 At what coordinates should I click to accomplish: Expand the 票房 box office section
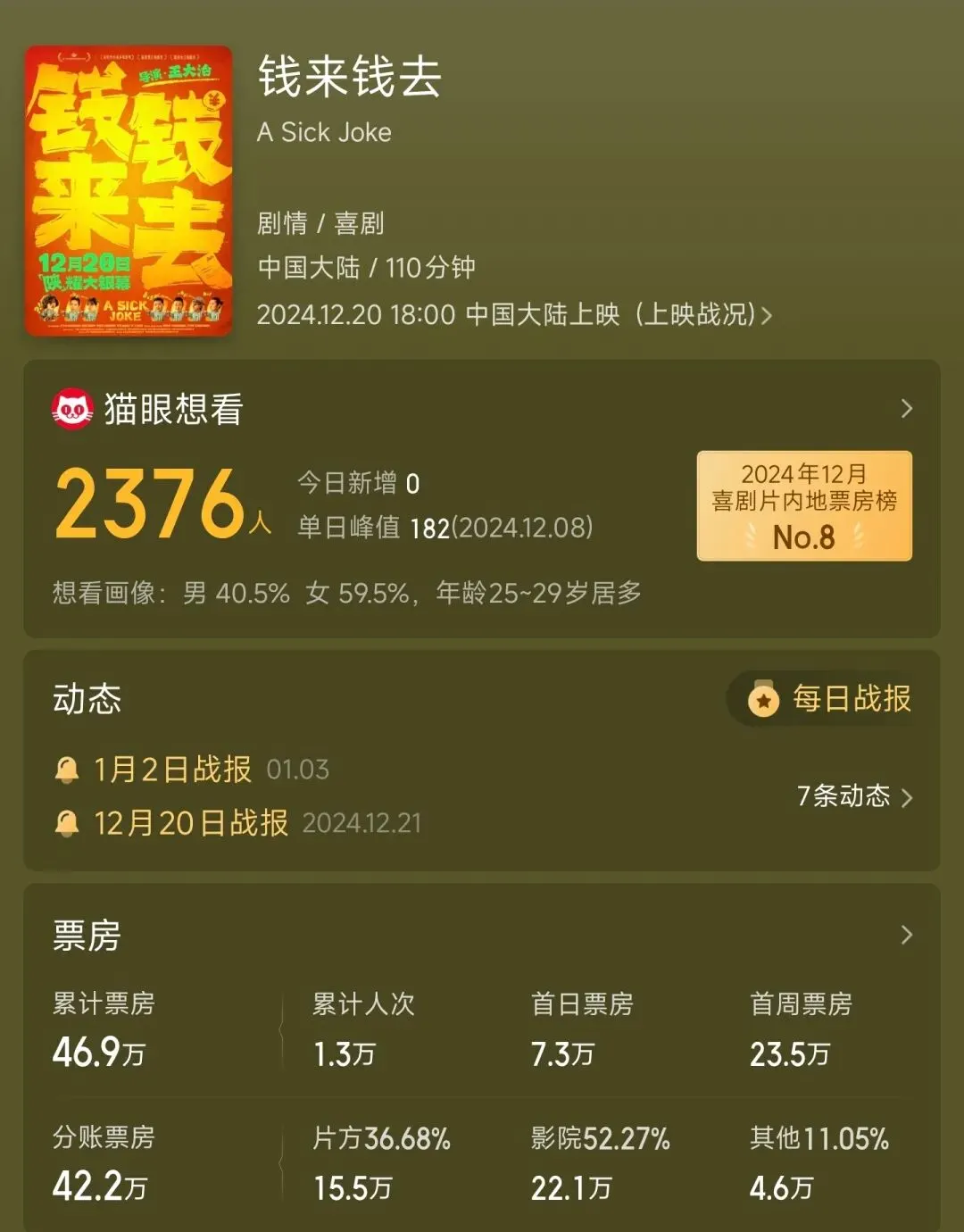906,935
